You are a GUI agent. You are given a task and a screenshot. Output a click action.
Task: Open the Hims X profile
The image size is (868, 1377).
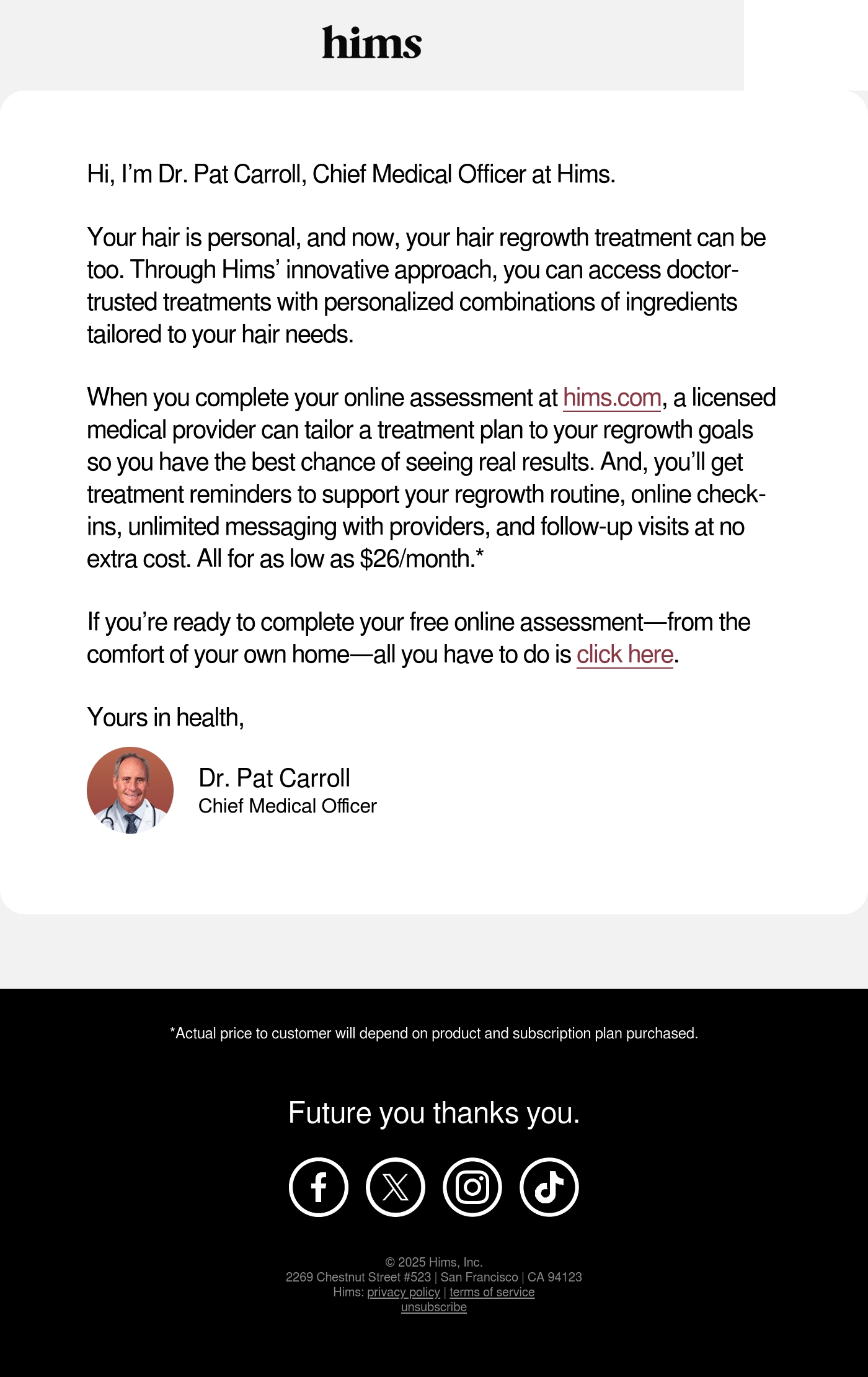tap(396, 1187)
